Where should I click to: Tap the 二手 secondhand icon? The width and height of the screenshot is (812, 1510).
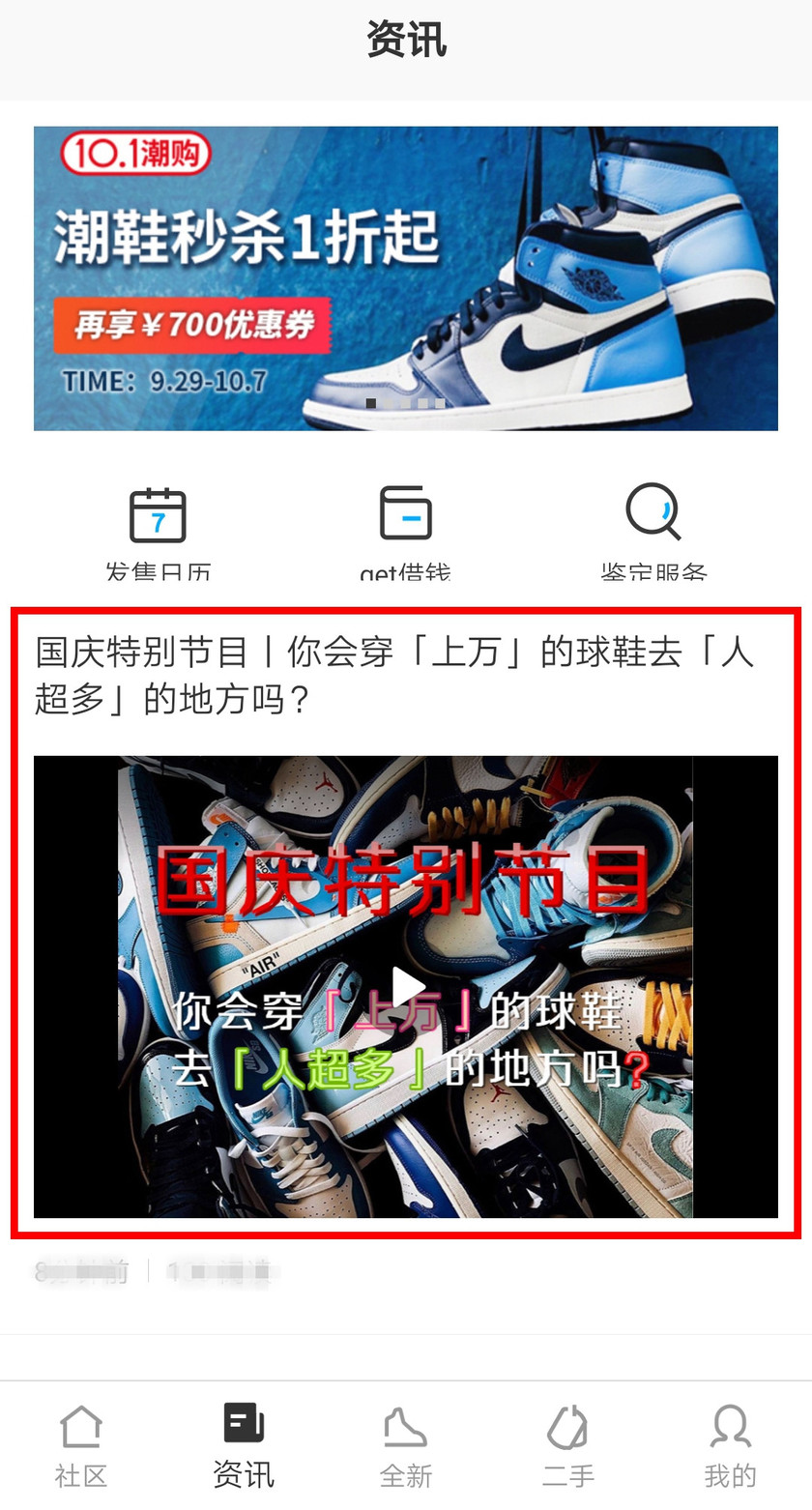tap(568, 1425)
